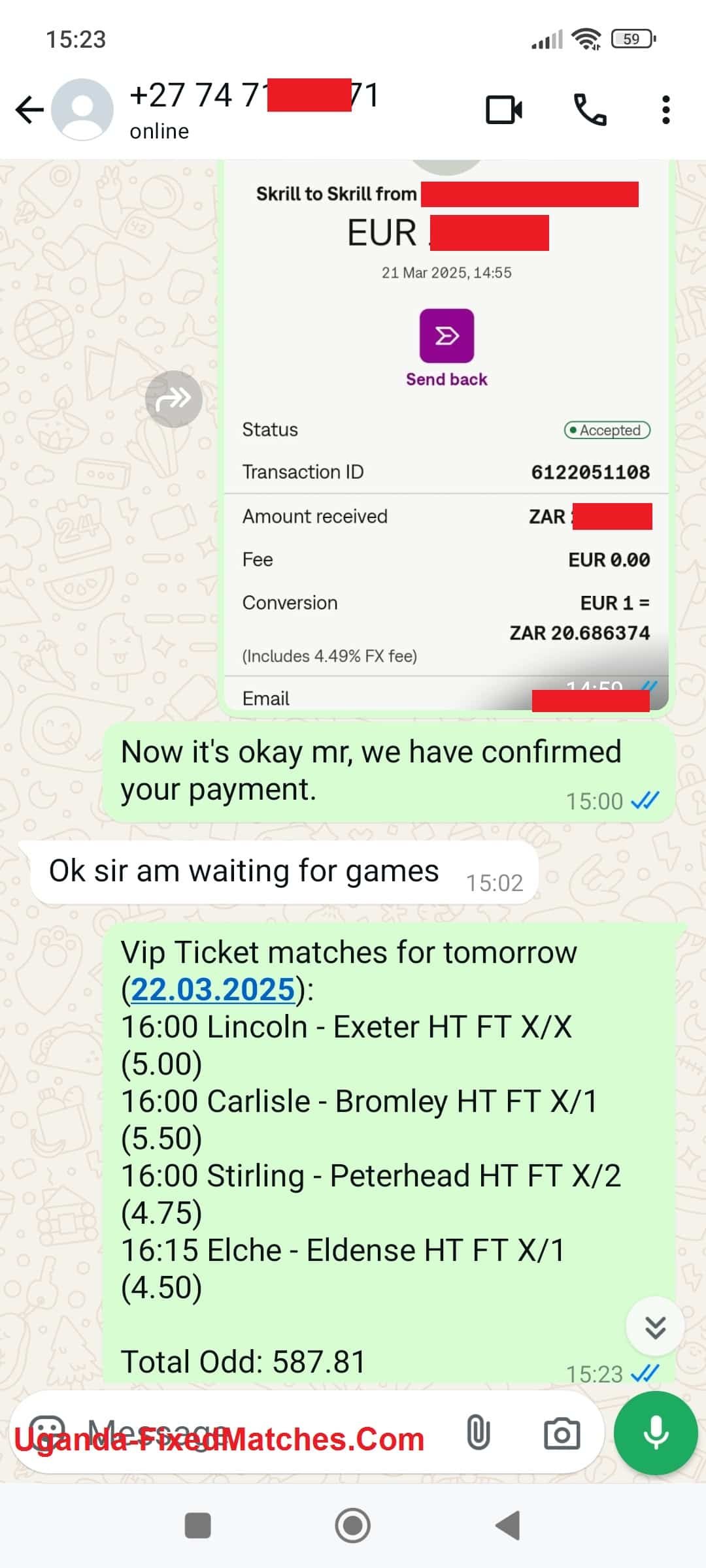Open the camera to send a photo
Viewport: 706px width, 1568px height.
562,1432
